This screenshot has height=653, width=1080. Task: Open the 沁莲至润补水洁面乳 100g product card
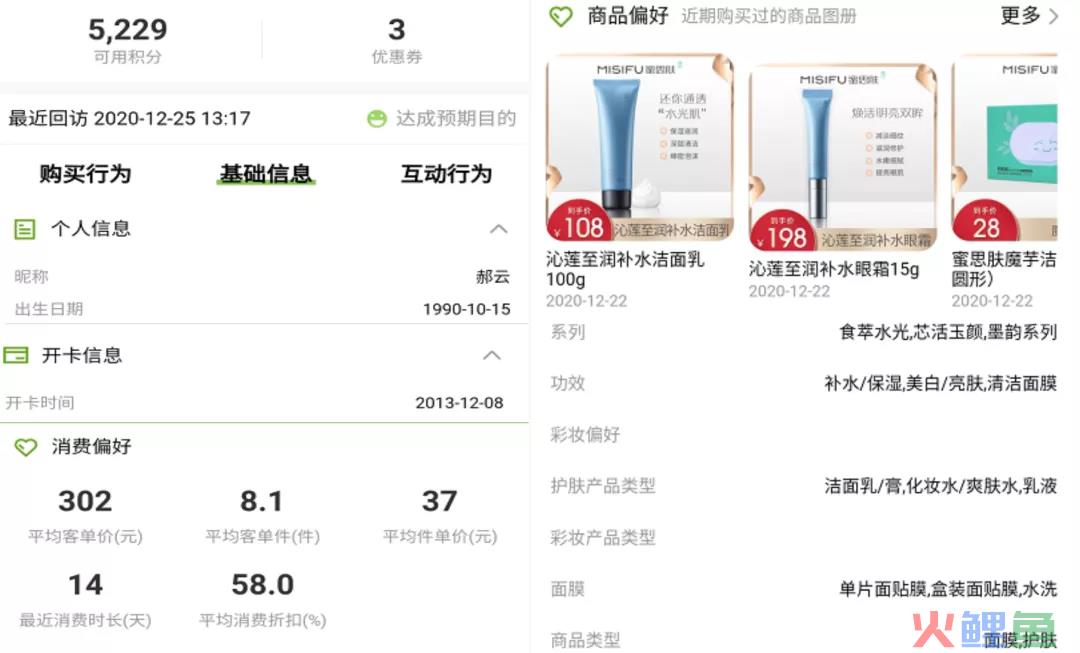pos(640,149)
